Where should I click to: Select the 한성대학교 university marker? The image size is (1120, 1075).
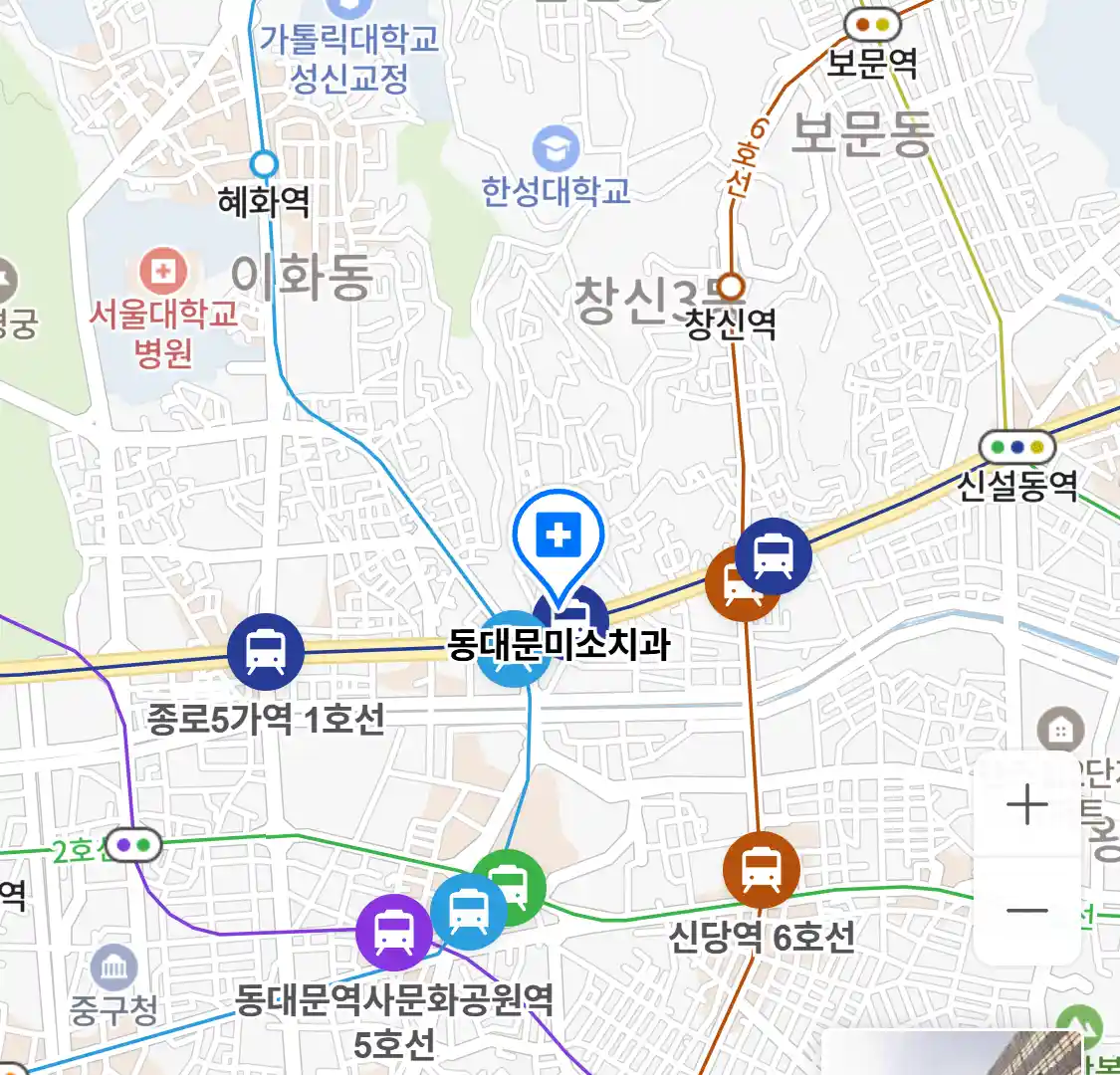556,149
